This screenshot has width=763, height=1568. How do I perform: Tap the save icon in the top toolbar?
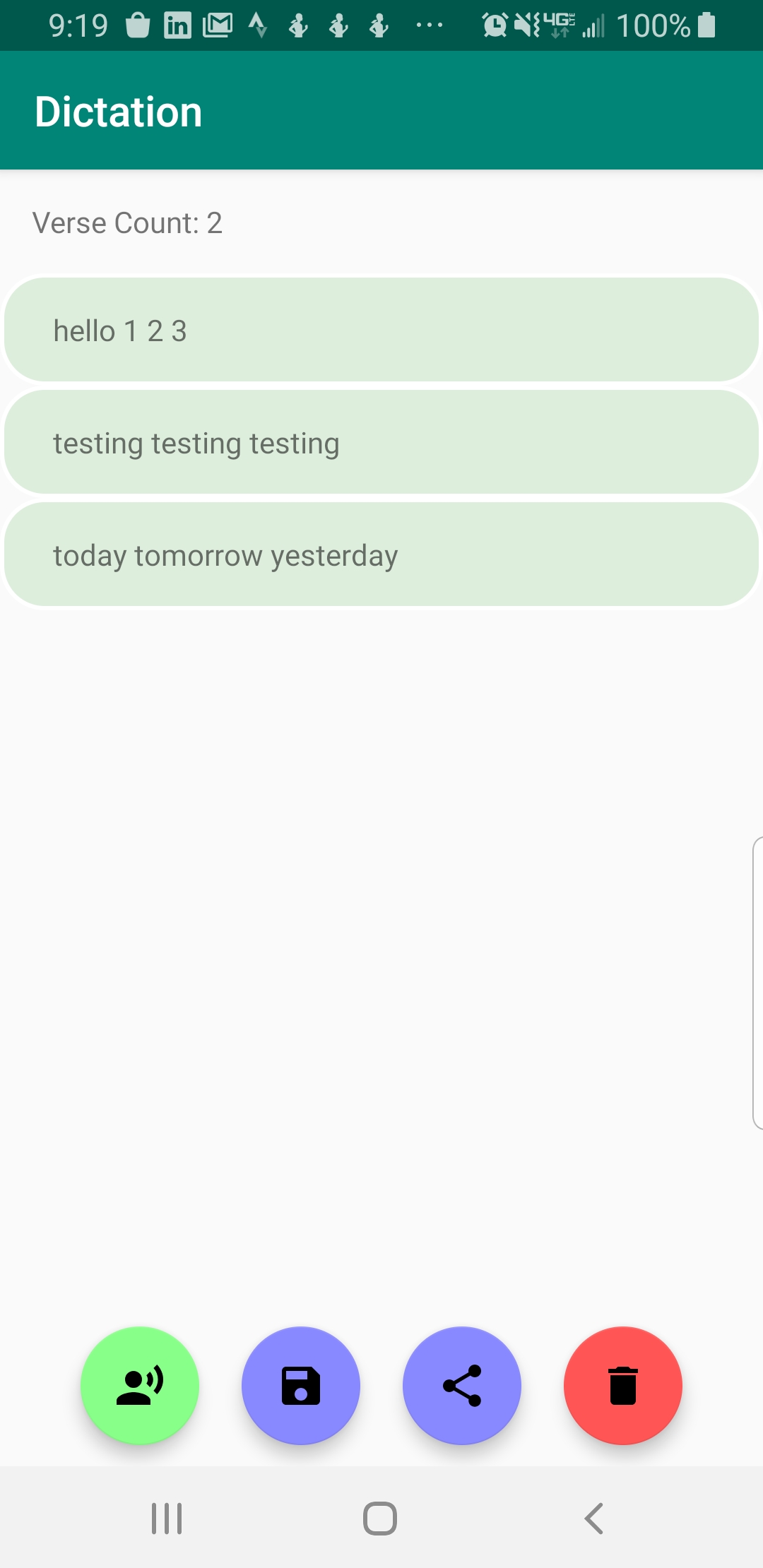tap(300, 85)
